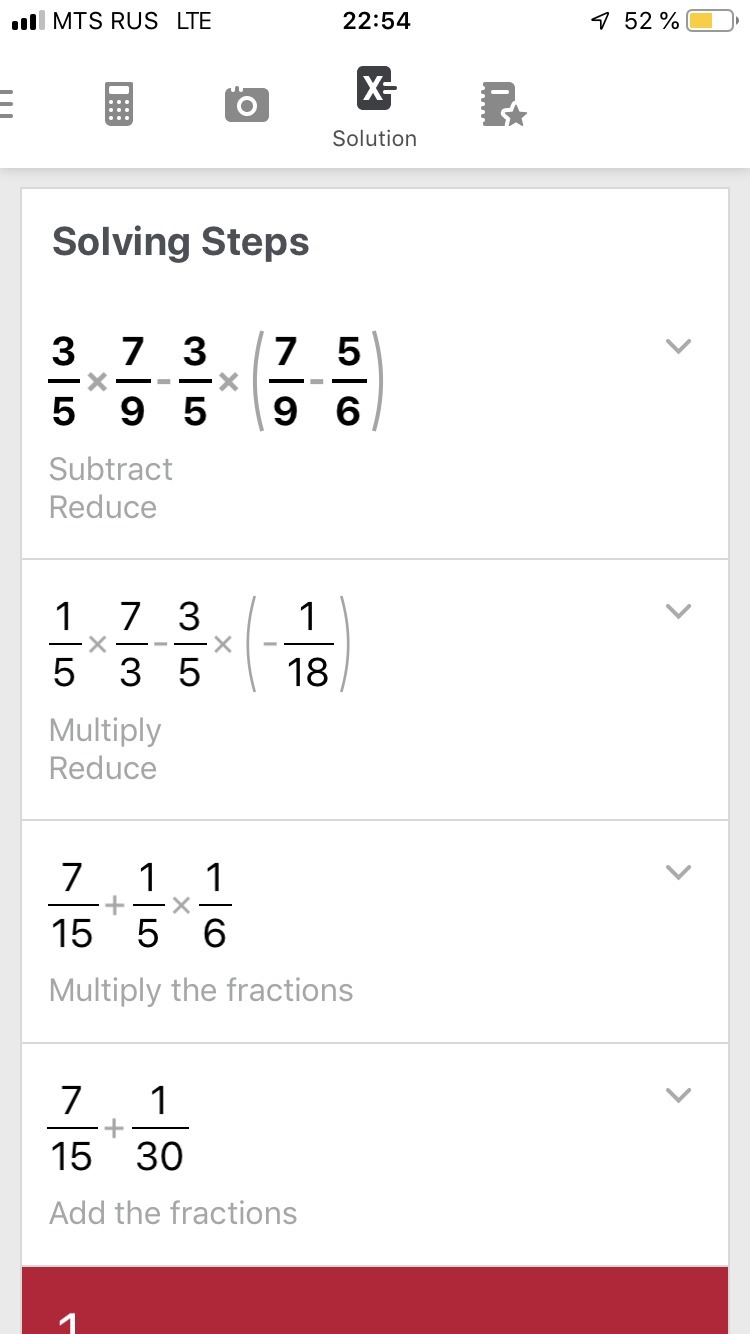The height and width of the screenshot is (1334, 750).
Task: Expand the Add the fractions step
Action: click(x=678, y=1096)
